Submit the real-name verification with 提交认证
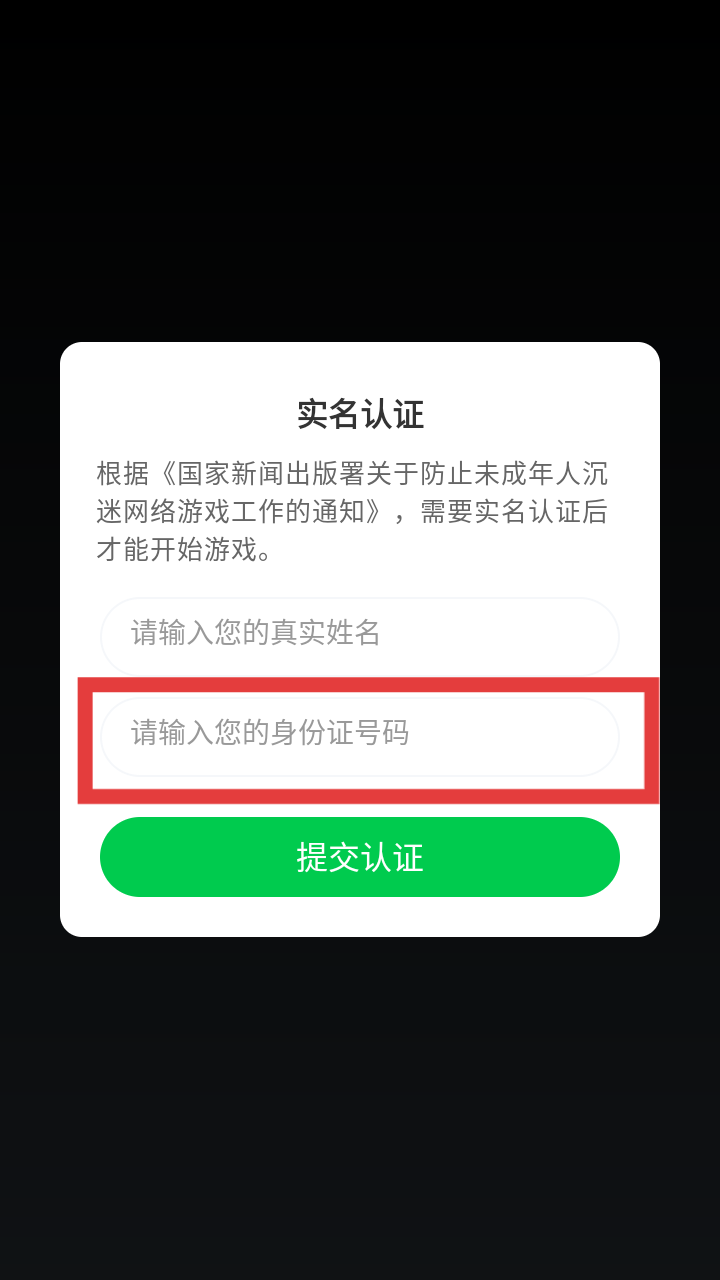Viewport: 720px width, 1280px height. (360, 857)
